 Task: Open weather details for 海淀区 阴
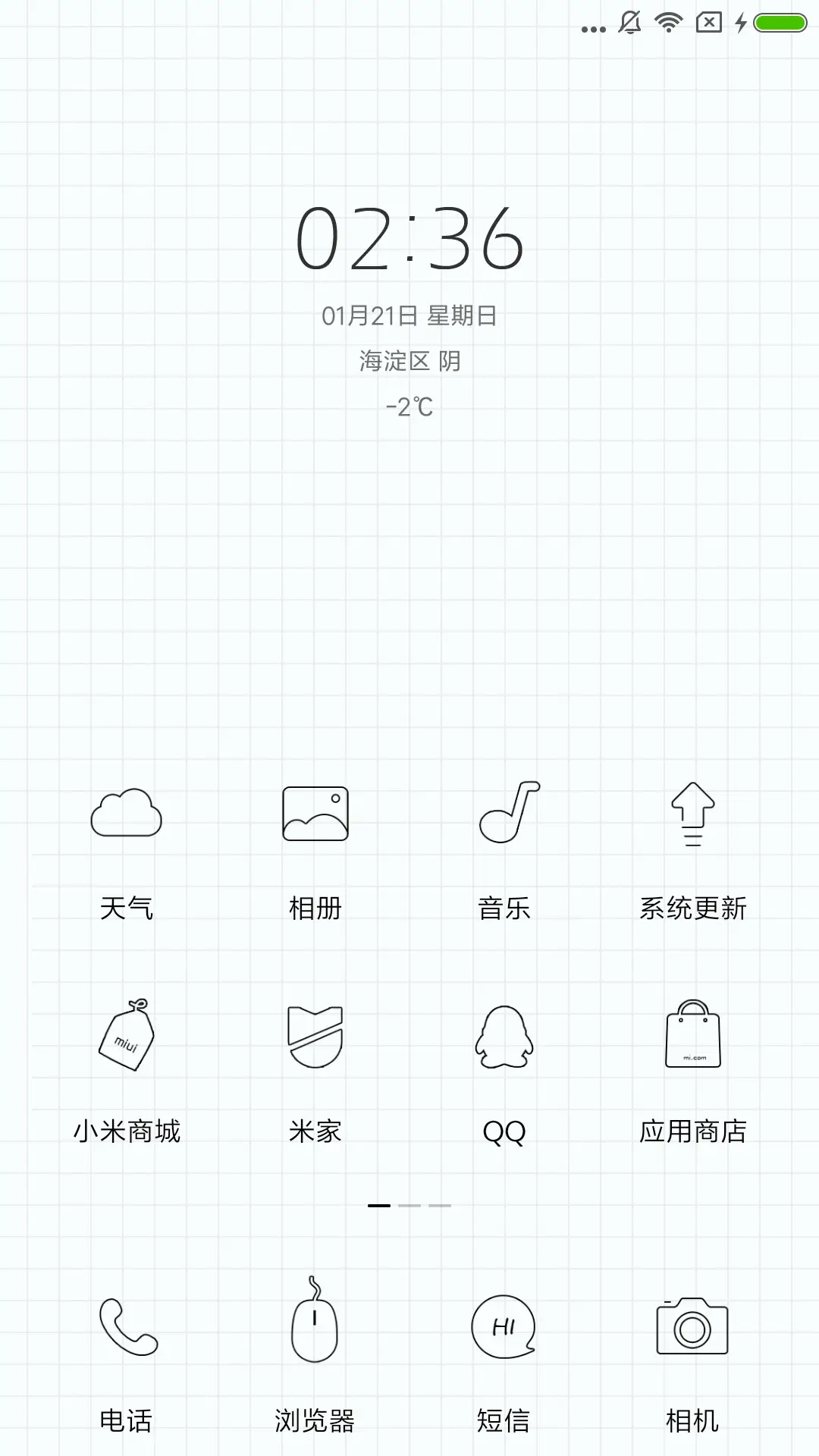[x=409, y=361]
